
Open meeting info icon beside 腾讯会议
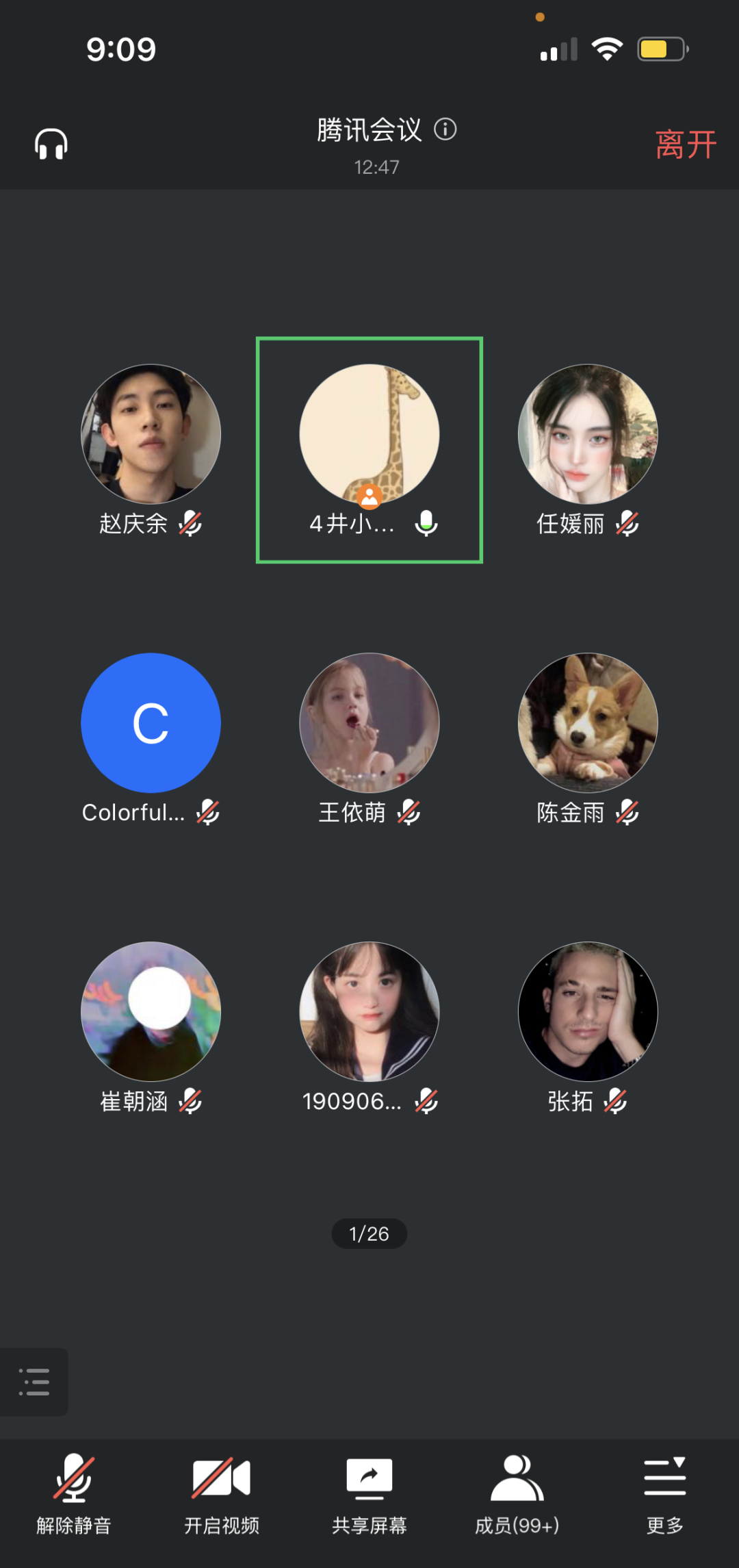coord(445,129)
